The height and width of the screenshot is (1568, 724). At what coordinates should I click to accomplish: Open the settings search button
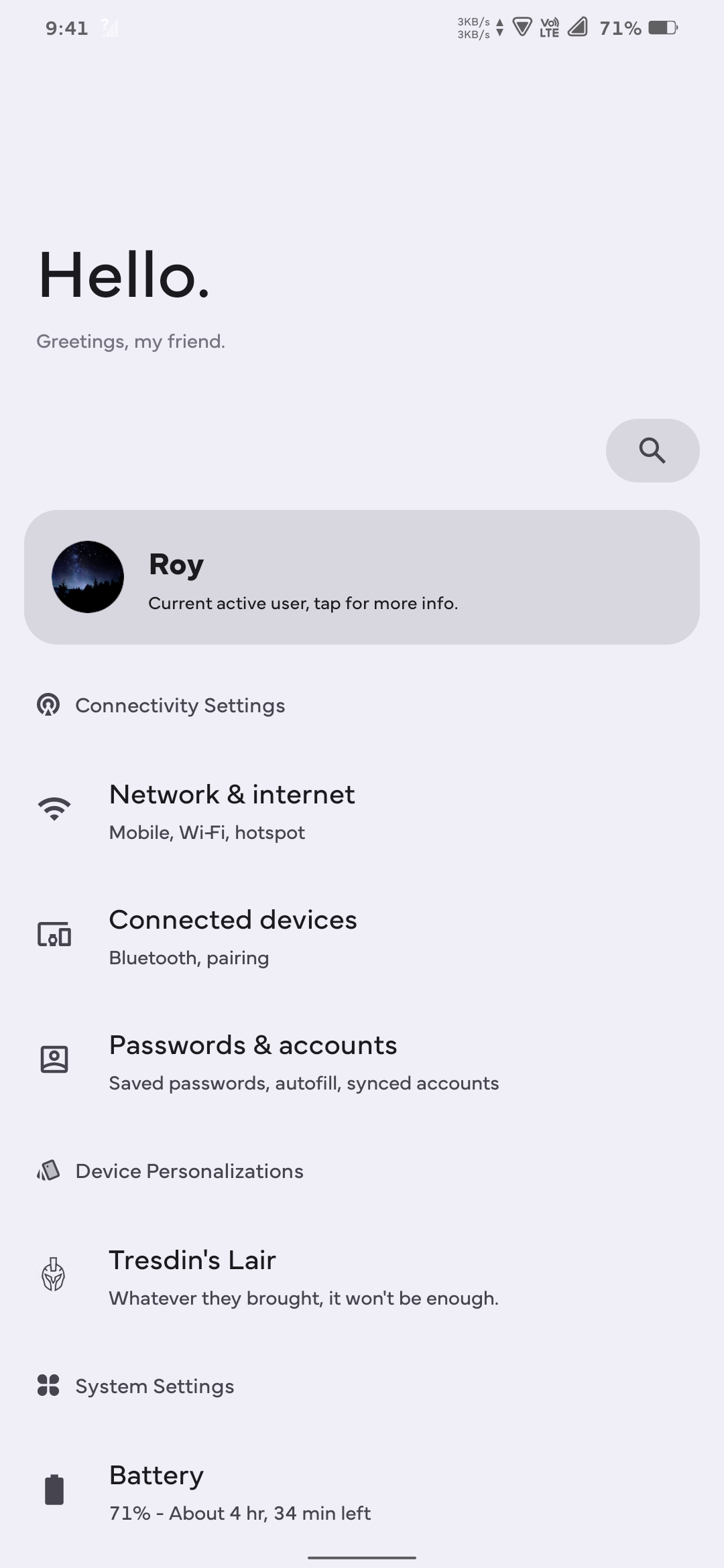tap(652, 450)
